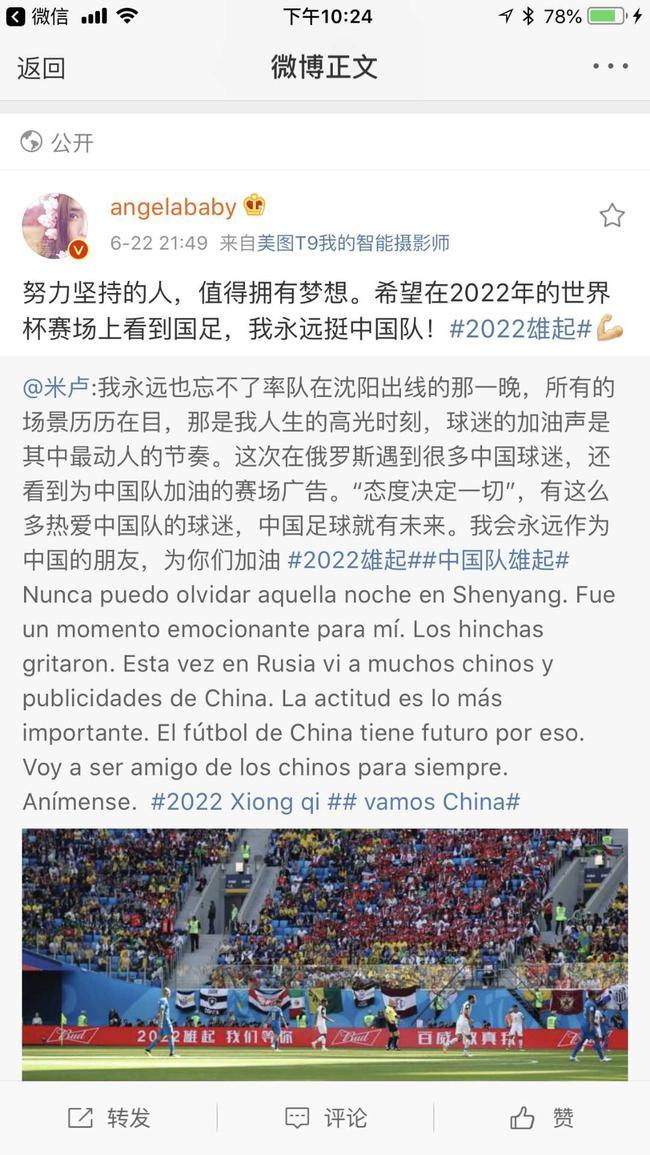Open the #2022 Xiong qi# hashtag
Viewport: 650px width, 1155px height.
pyautogui.click(x=235, y=802)
